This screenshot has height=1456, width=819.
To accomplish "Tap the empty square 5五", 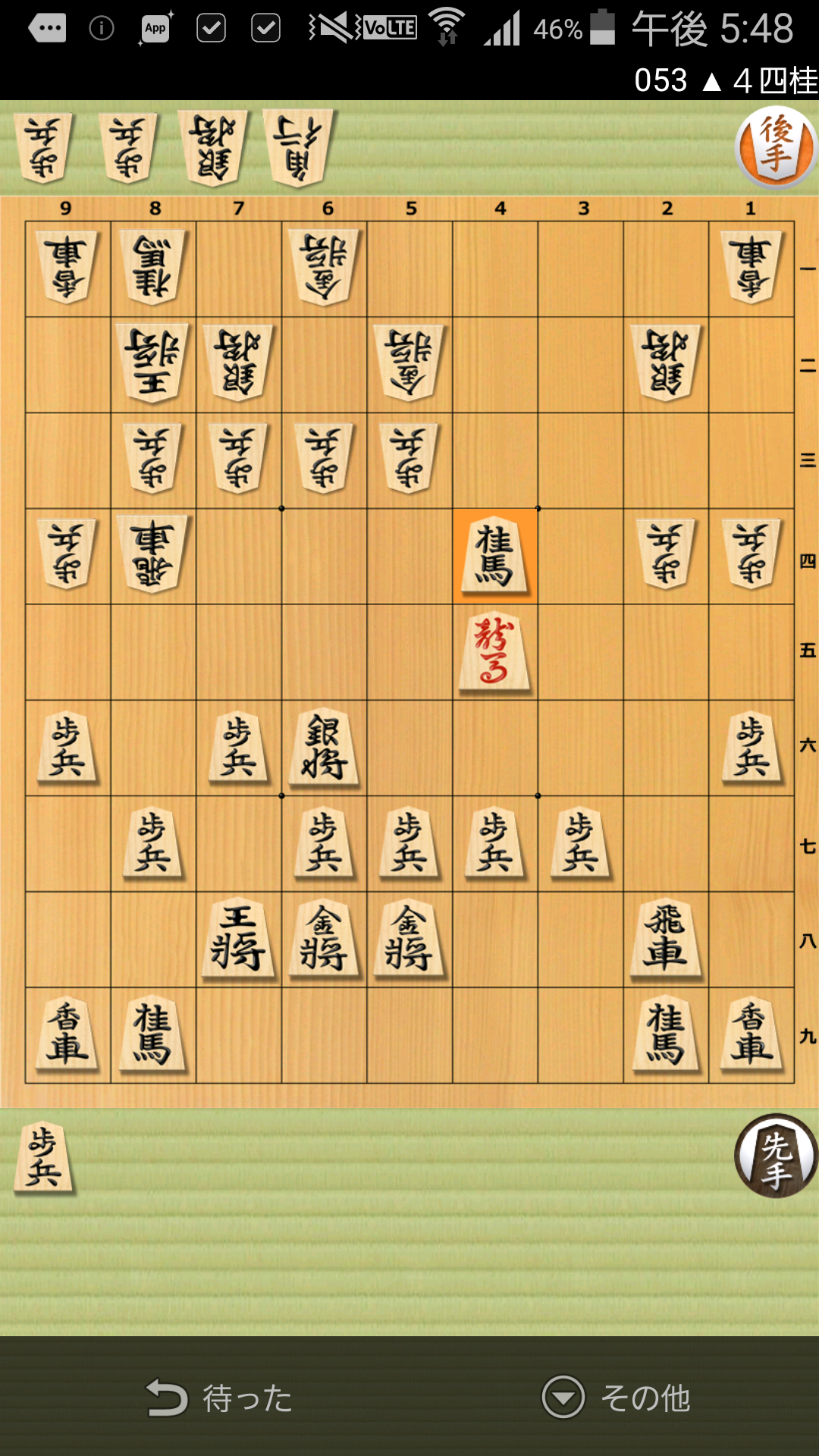I will point(409,652).
